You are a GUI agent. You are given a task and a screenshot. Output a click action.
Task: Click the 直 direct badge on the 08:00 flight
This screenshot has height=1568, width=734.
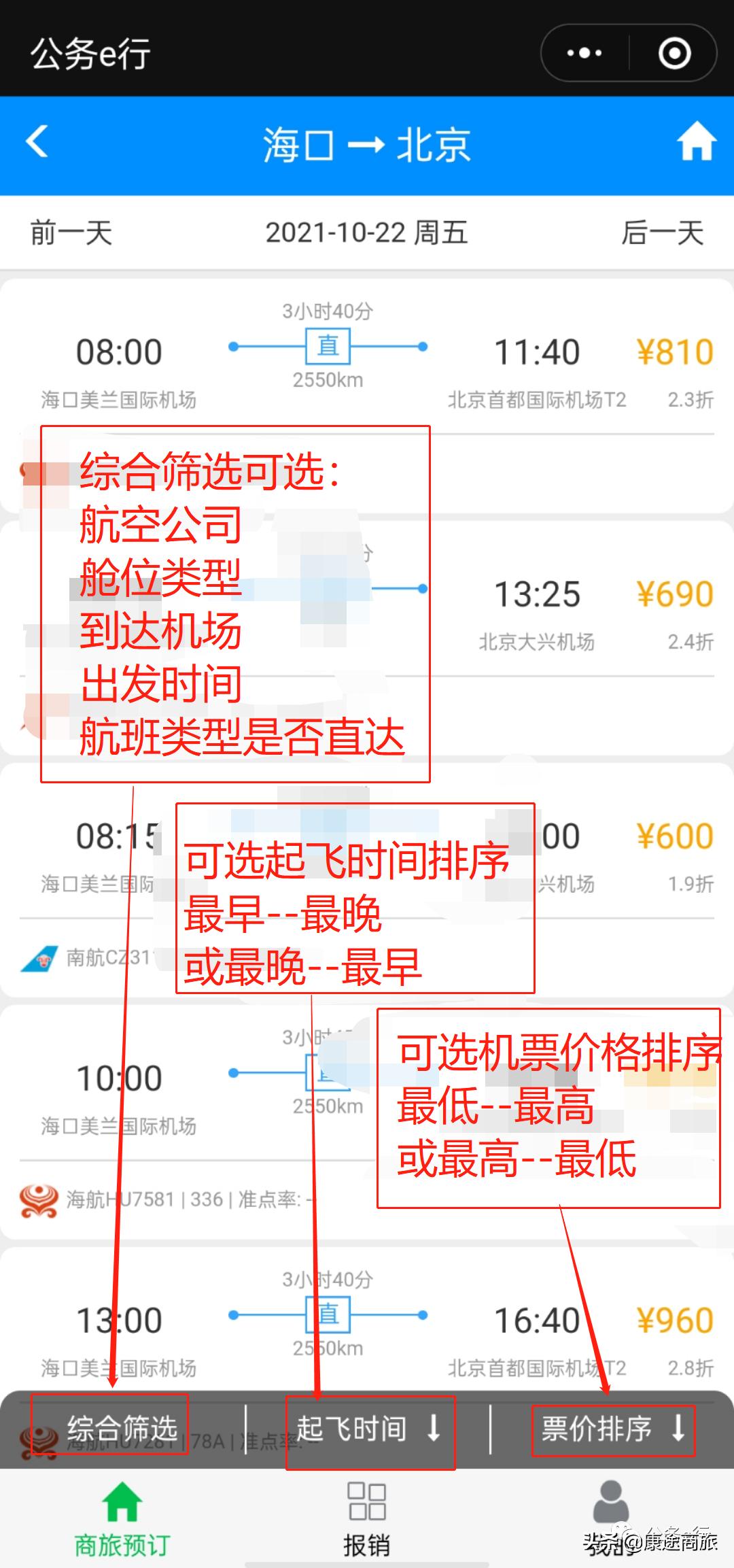tap(328, 347)
